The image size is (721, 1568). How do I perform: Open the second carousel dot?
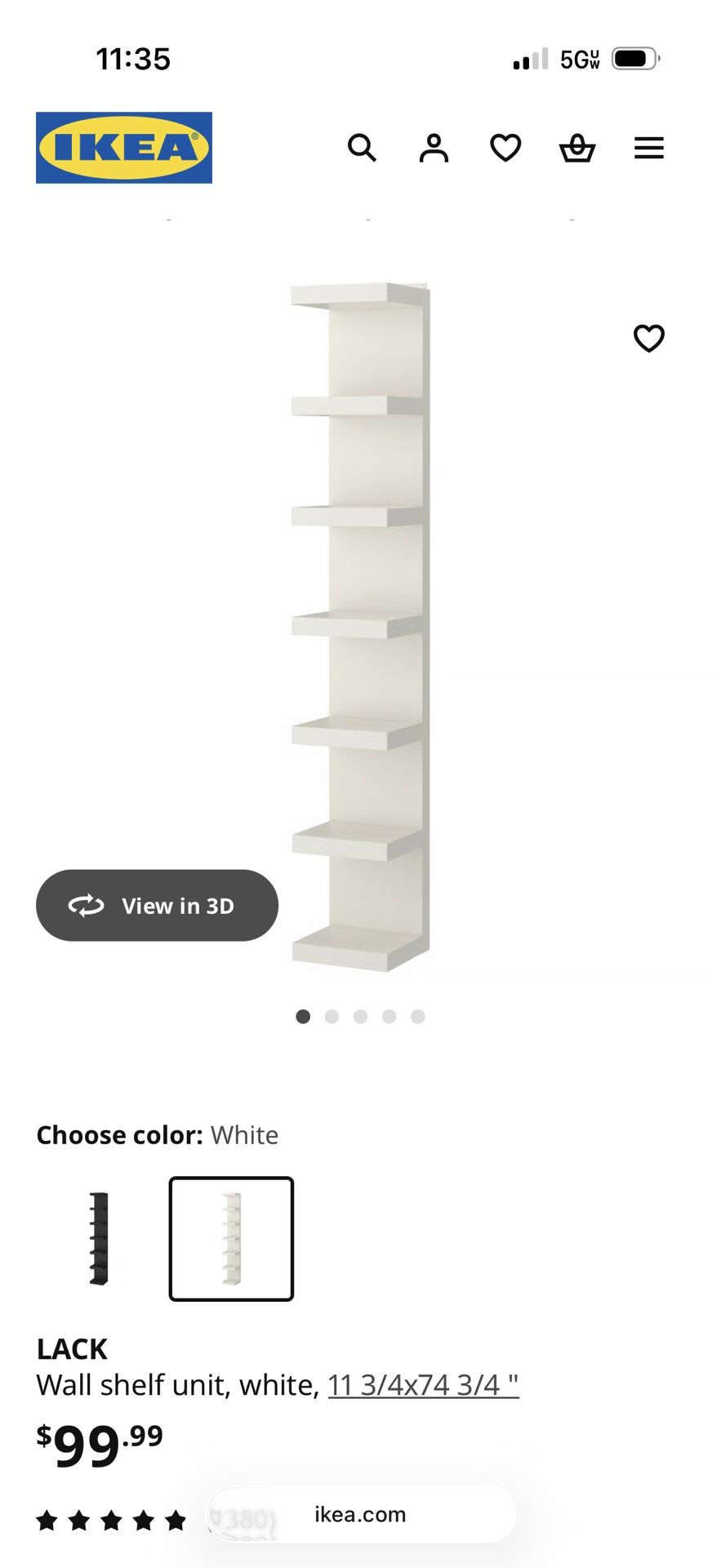[x=332, y=1017]
